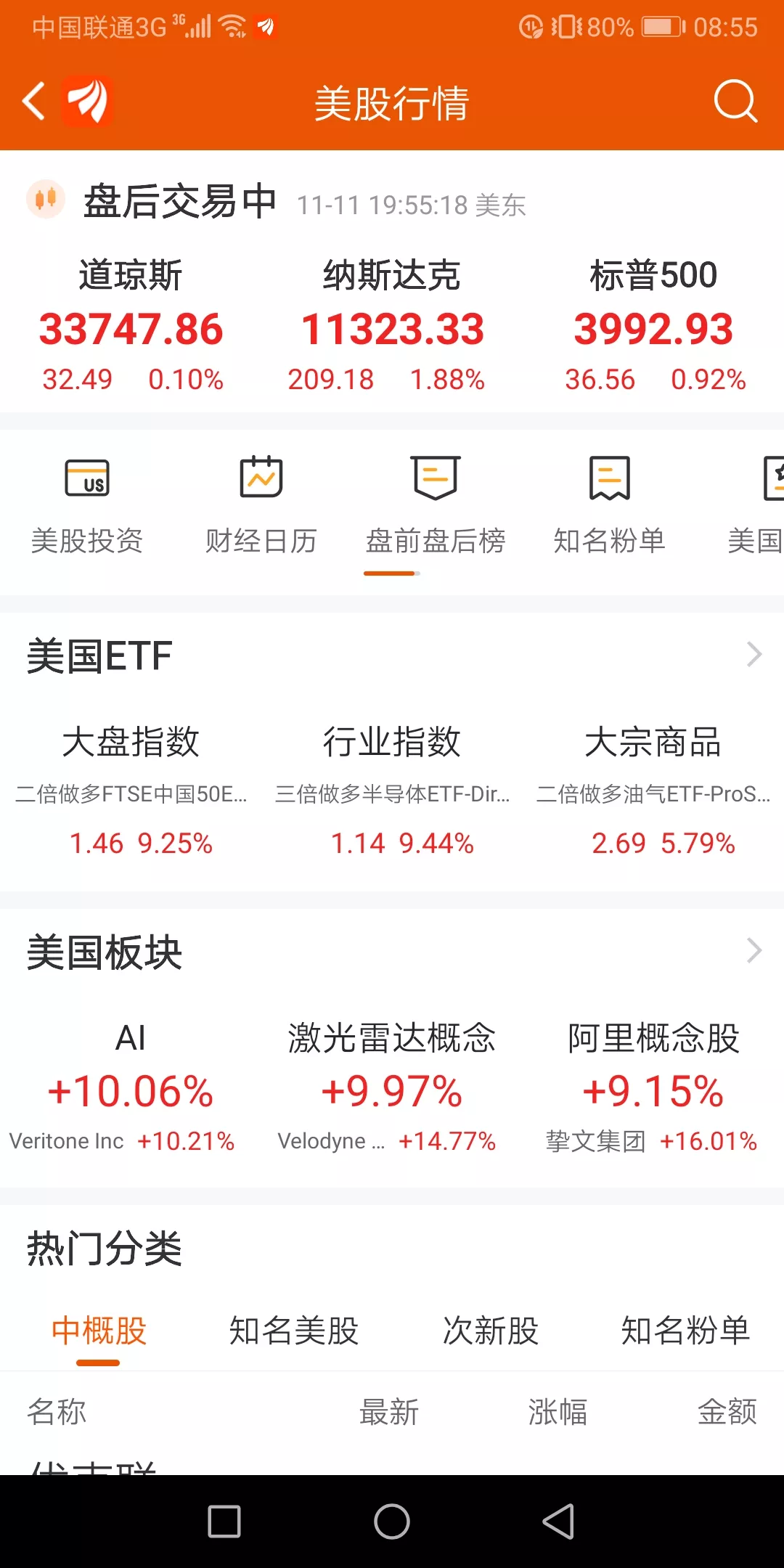This screenshot has height=1568, width=784.
Task: Open 美股投资 shortcut
Action: coord(87,505)
